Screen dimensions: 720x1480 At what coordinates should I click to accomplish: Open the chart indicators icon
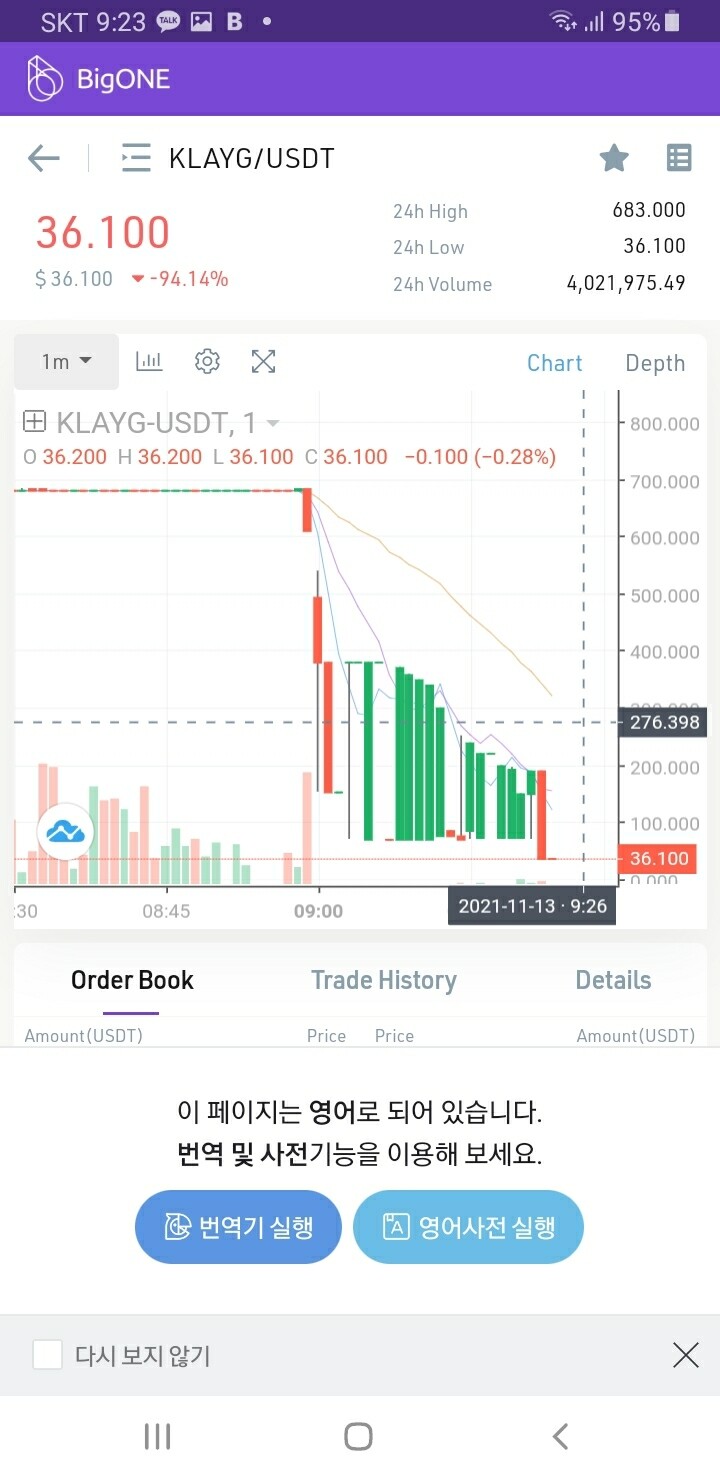(x=149, y=361)
